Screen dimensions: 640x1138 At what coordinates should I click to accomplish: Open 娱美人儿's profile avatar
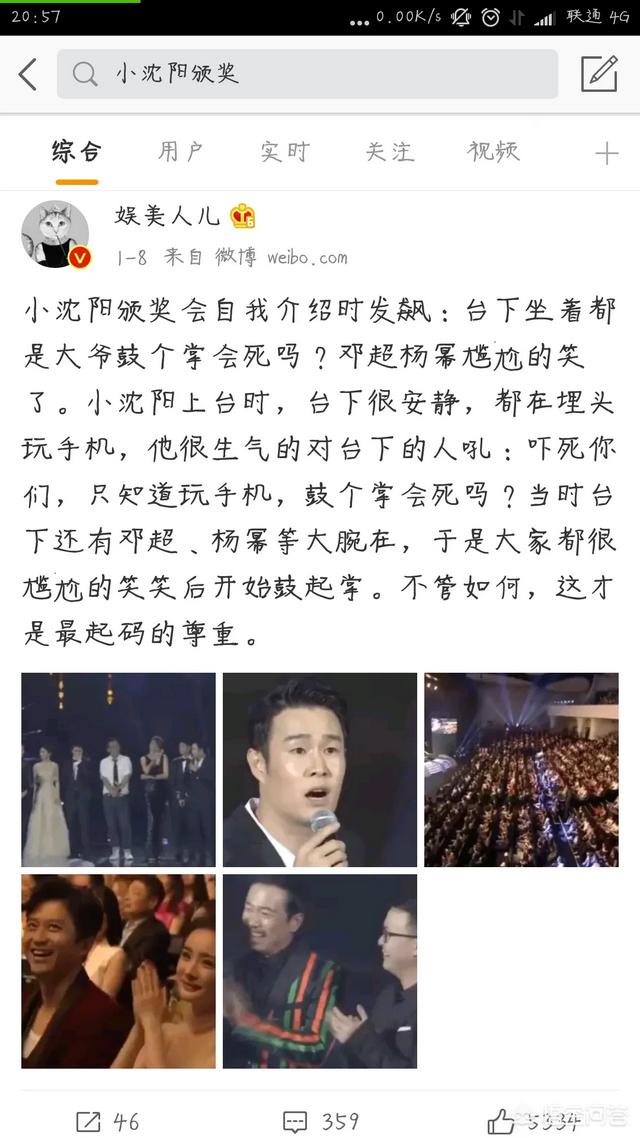(x=57, y=235)
